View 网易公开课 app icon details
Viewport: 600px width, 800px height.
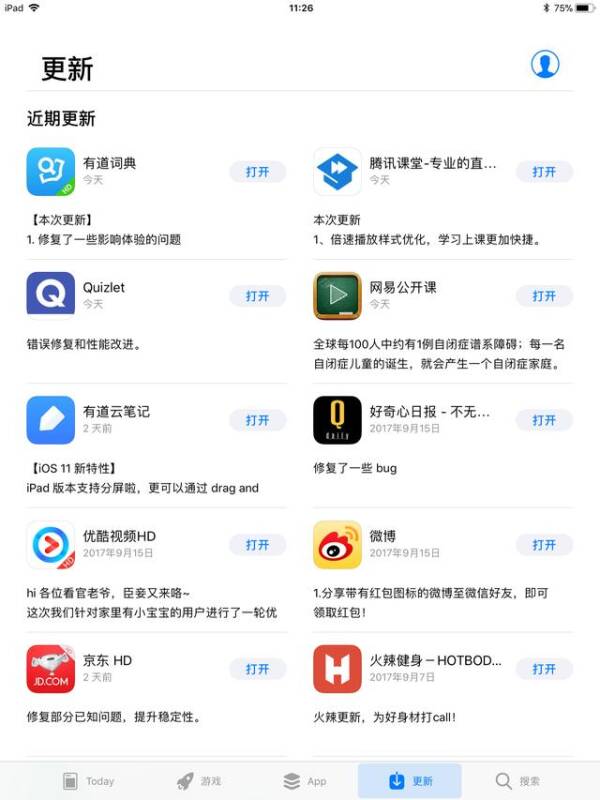click(337, 296)
